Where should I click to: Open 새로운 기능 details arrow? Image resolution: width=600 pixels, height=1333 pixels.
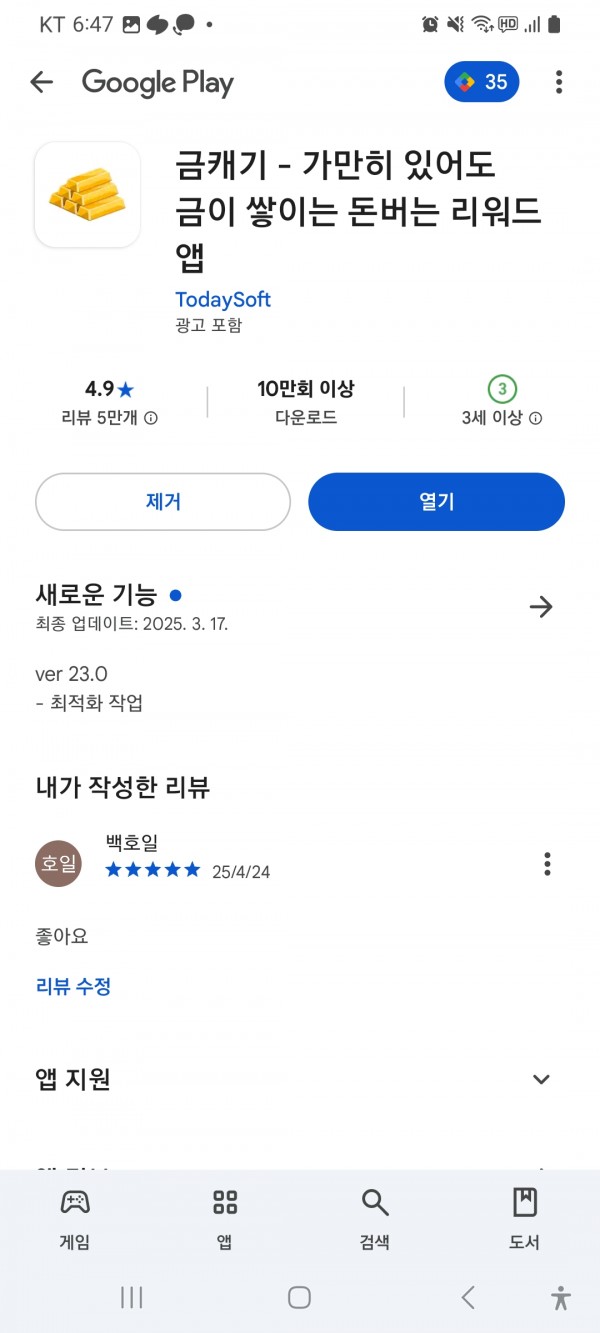point(541,607)
